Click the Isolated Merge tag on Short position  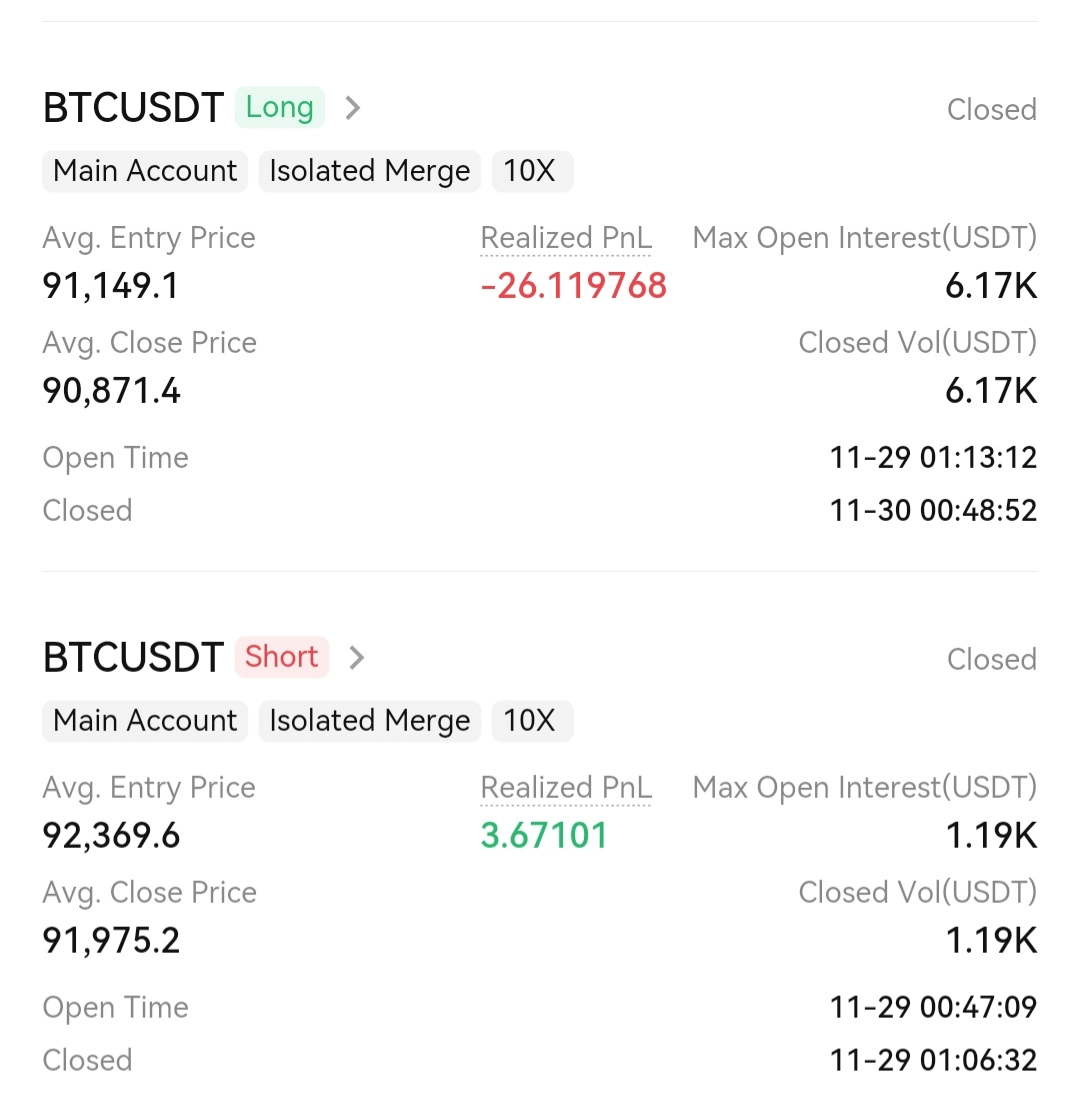369,721
